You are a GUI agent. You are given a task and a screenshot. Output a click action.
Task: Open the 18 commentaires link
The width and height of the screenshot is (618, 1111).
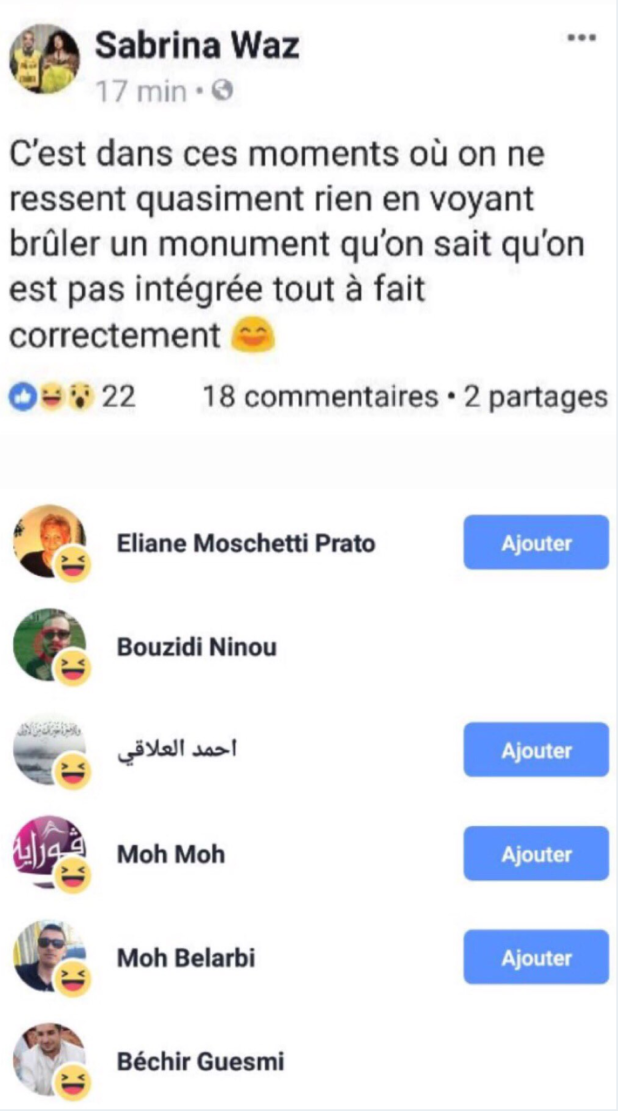(x=319, y=397)
